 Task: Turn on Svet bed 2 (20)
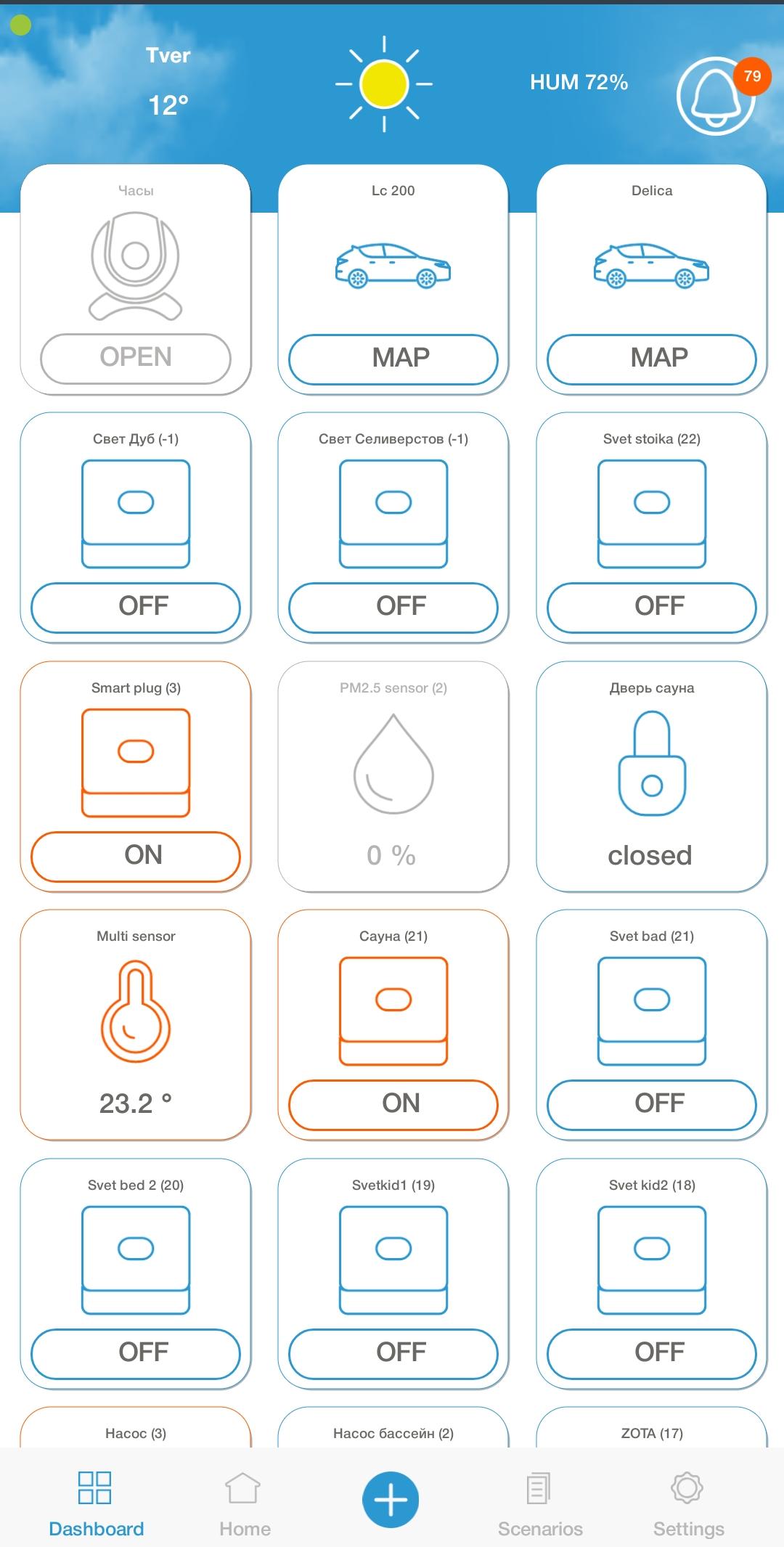(136, 1353)
